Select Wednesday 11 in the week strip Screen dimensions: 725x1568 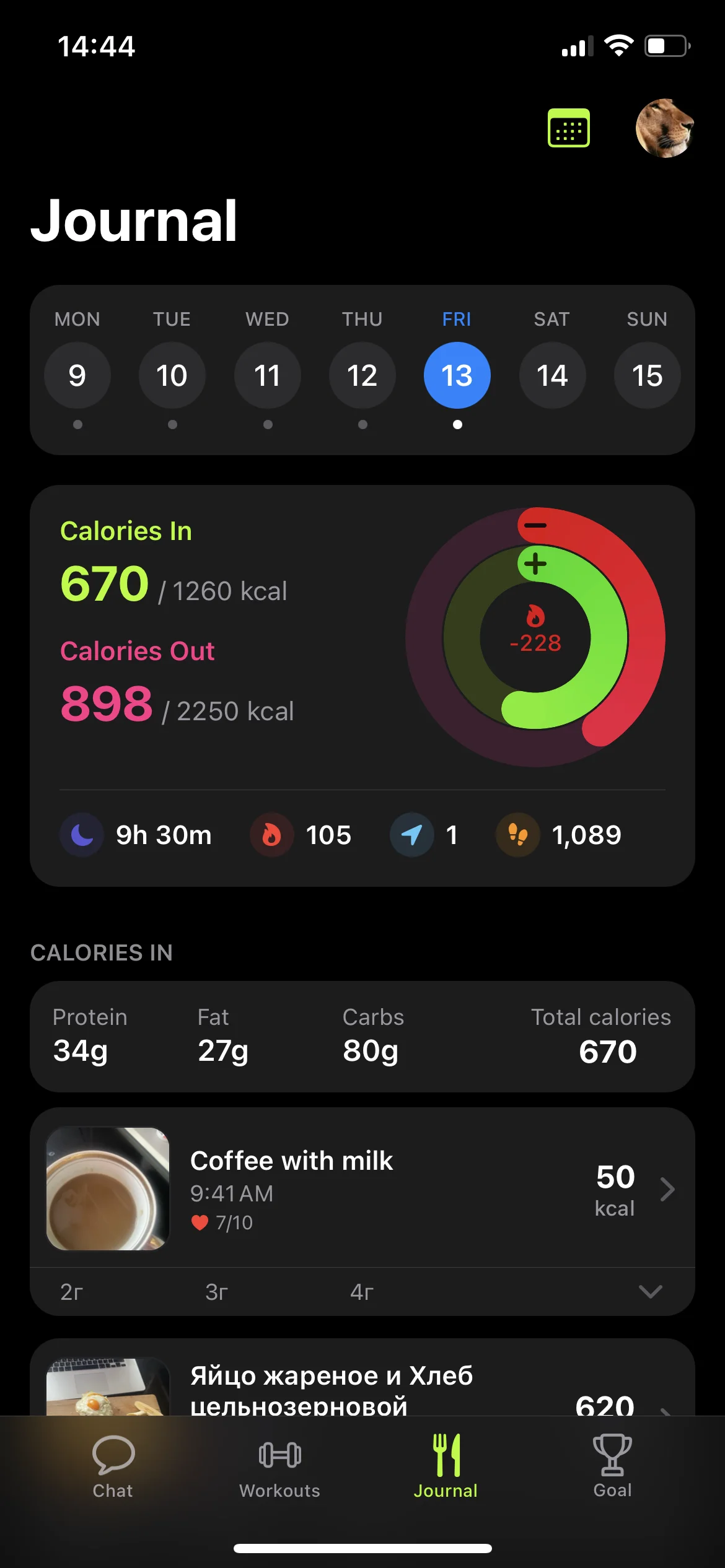coord(268,375)
